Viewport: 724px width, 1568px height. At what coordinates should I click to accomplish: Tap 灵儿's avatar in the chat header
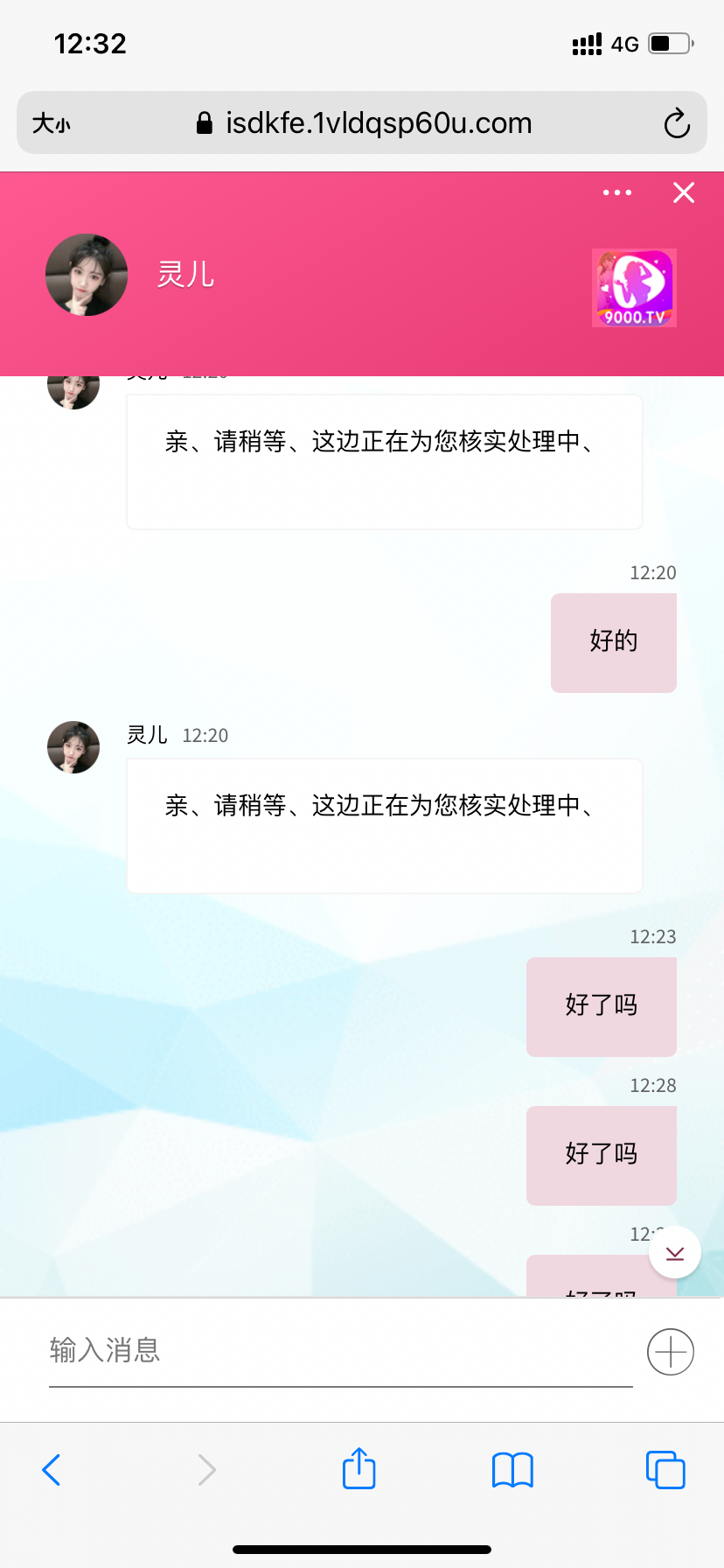86,275
